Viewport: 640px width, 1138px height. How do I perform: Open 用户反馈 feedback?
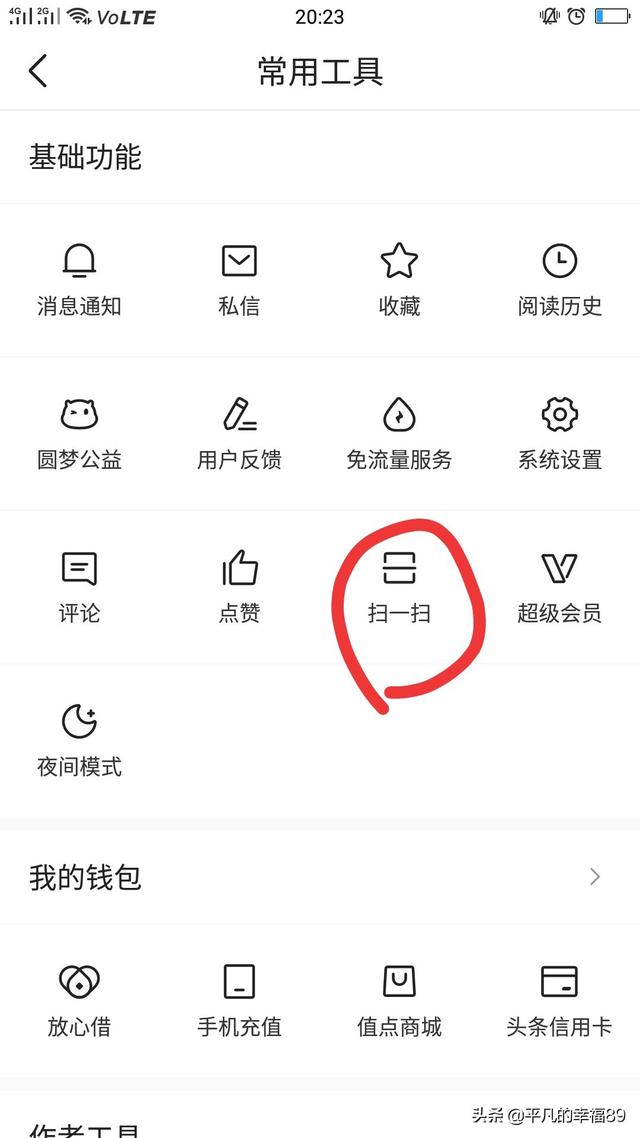pyautogui.click(x=239, y=433)
